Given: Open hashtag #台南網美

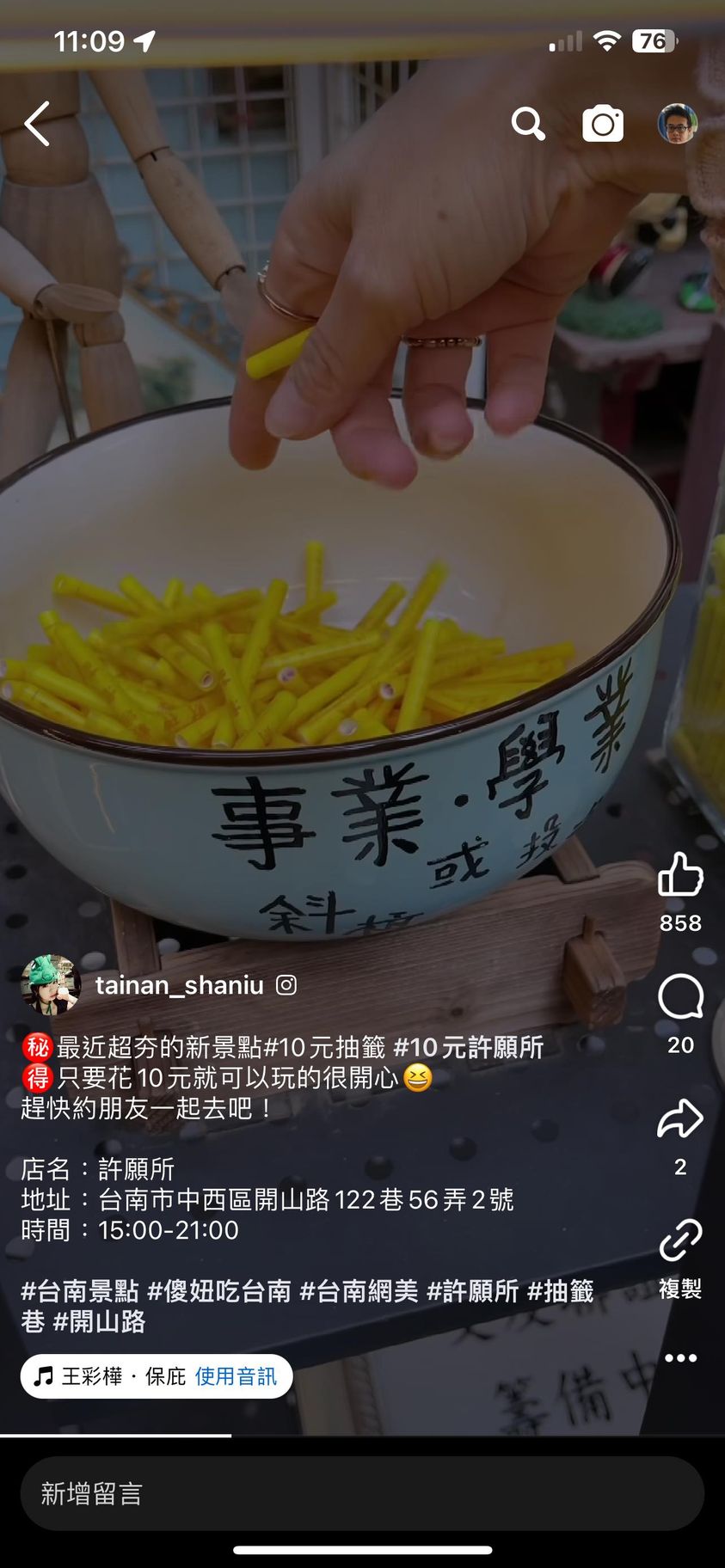Looking at the screenshot, I should pyautogui.click(x=359, y=1291).
